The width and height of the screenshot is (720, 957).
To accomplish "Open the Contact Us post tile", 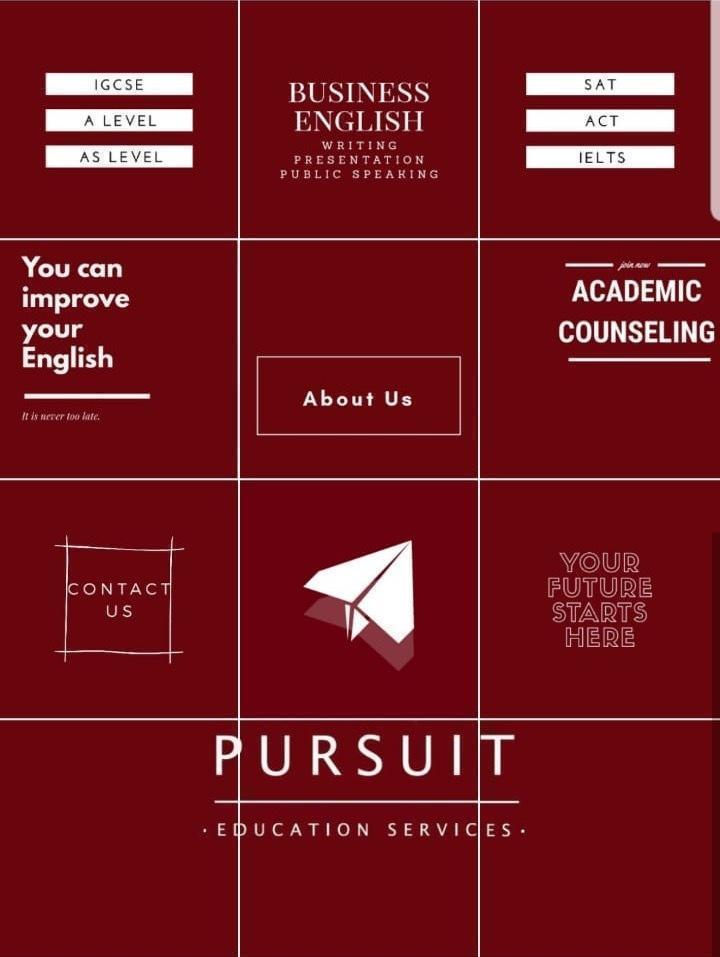I will click(119, 599).
